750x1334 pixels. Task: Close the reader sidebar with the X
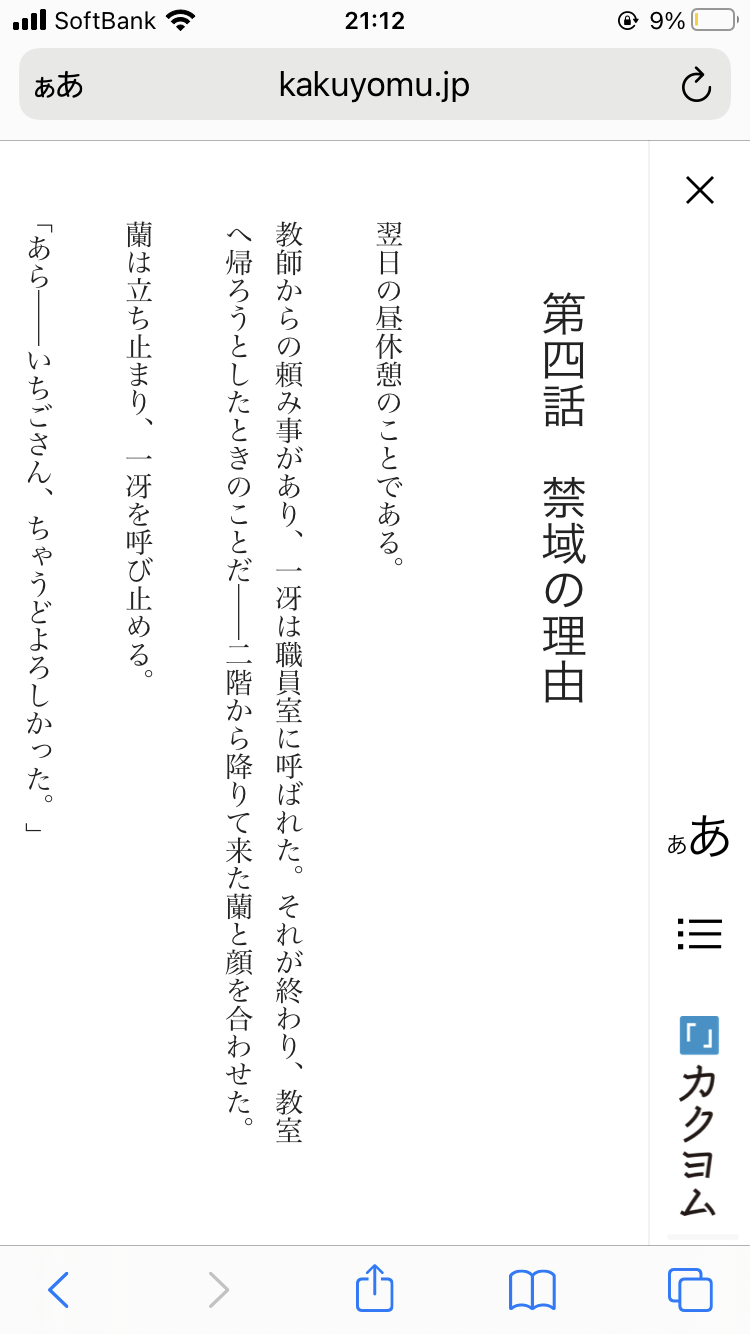[x=700, y=190]
